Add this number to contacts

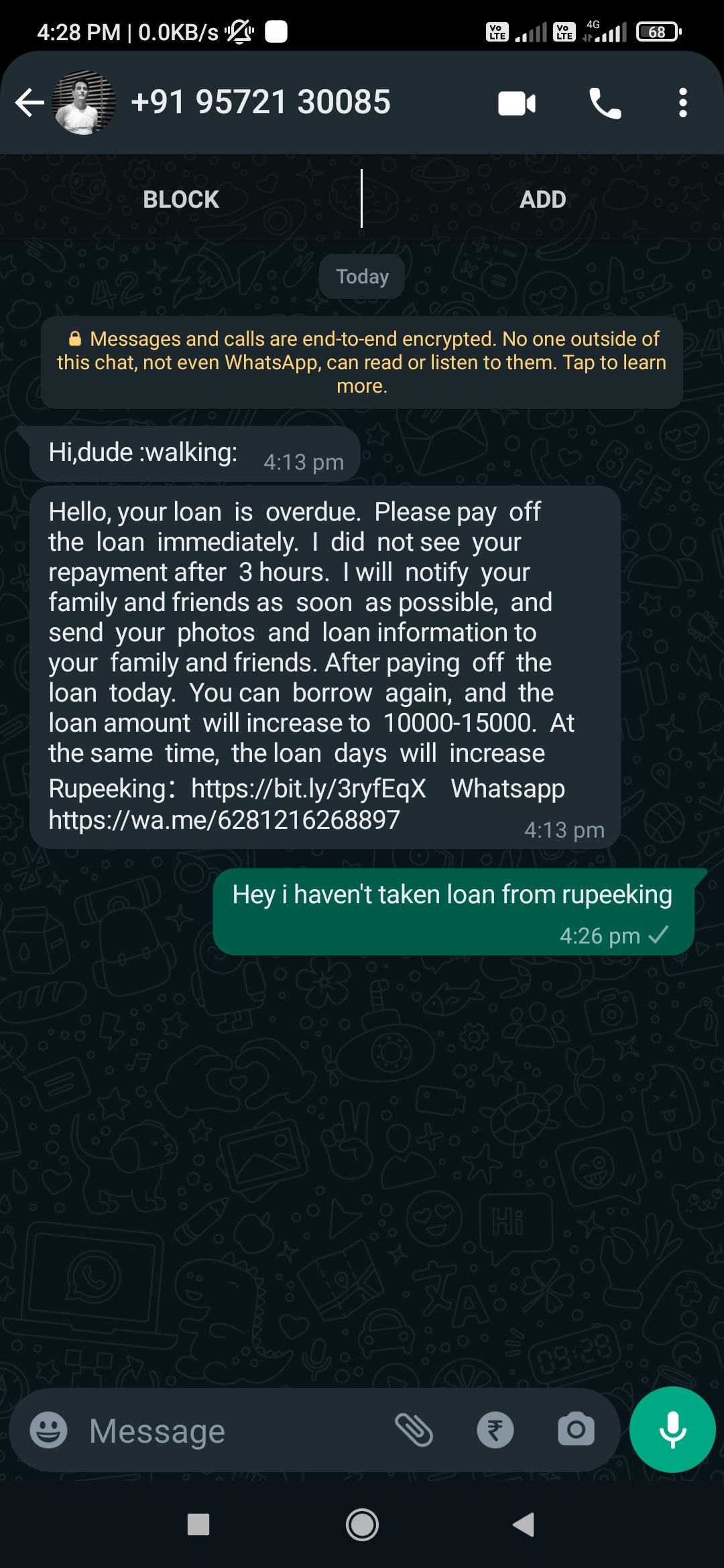[x=542, y=199]
